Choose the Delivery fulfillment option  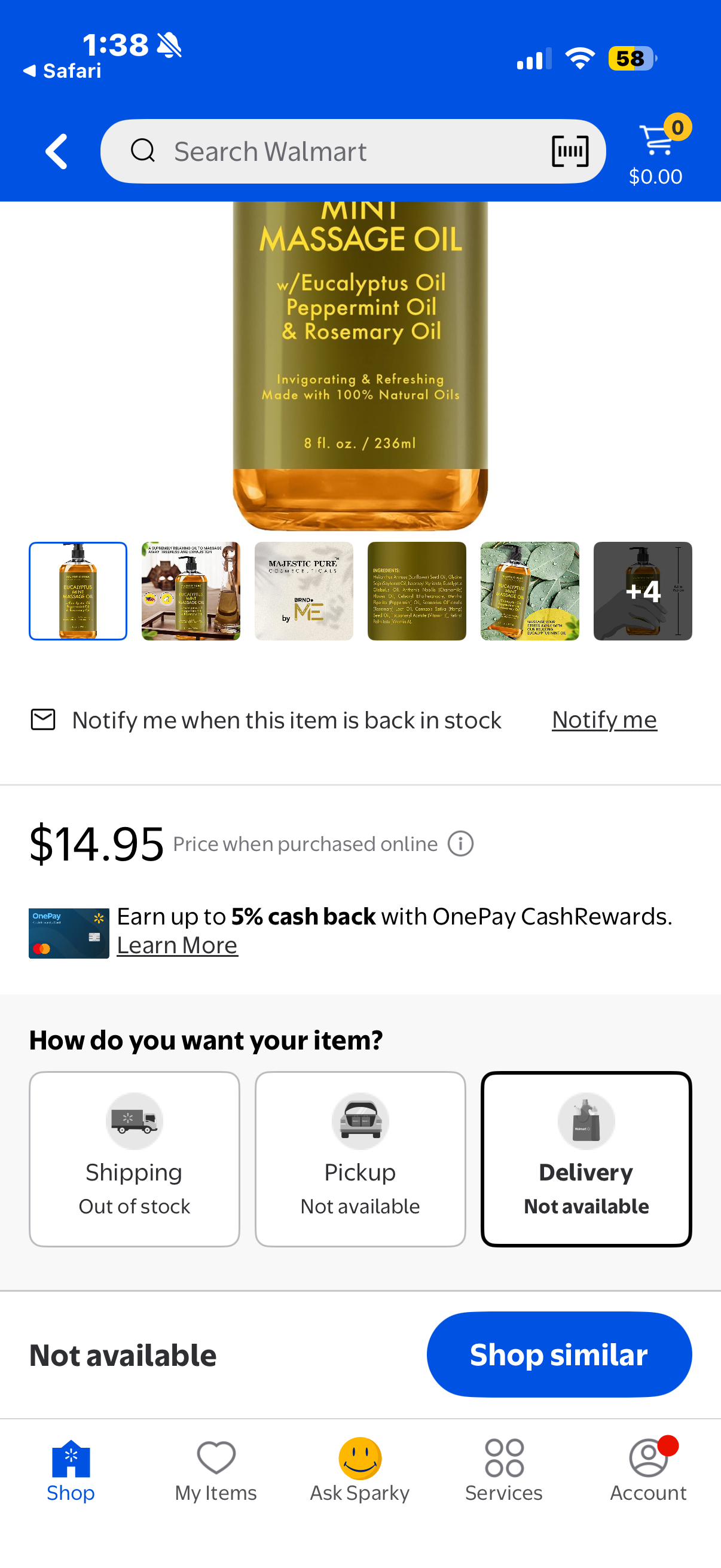tap(586, 1159)
